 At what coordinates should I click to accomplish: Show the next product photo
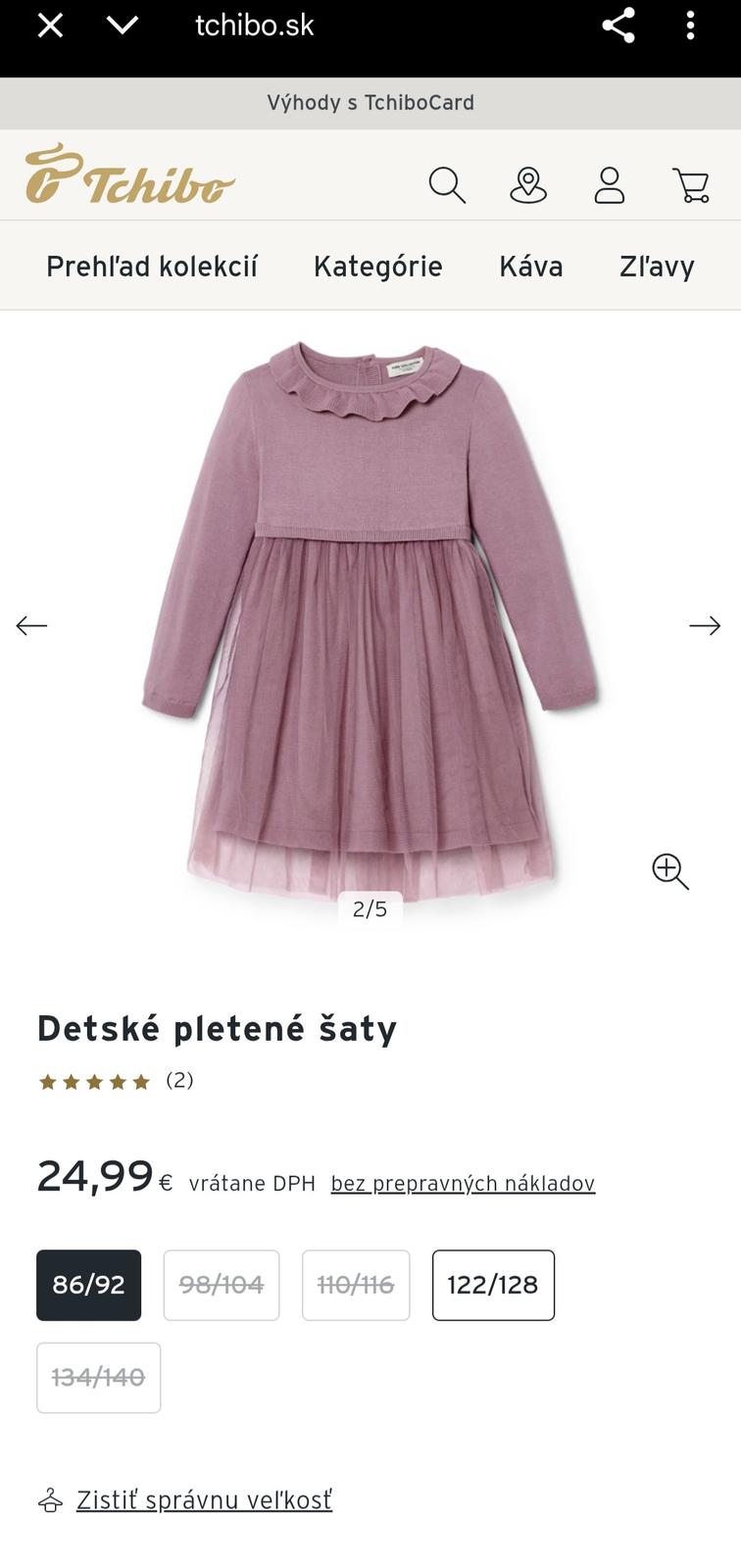tap(705, 625)
